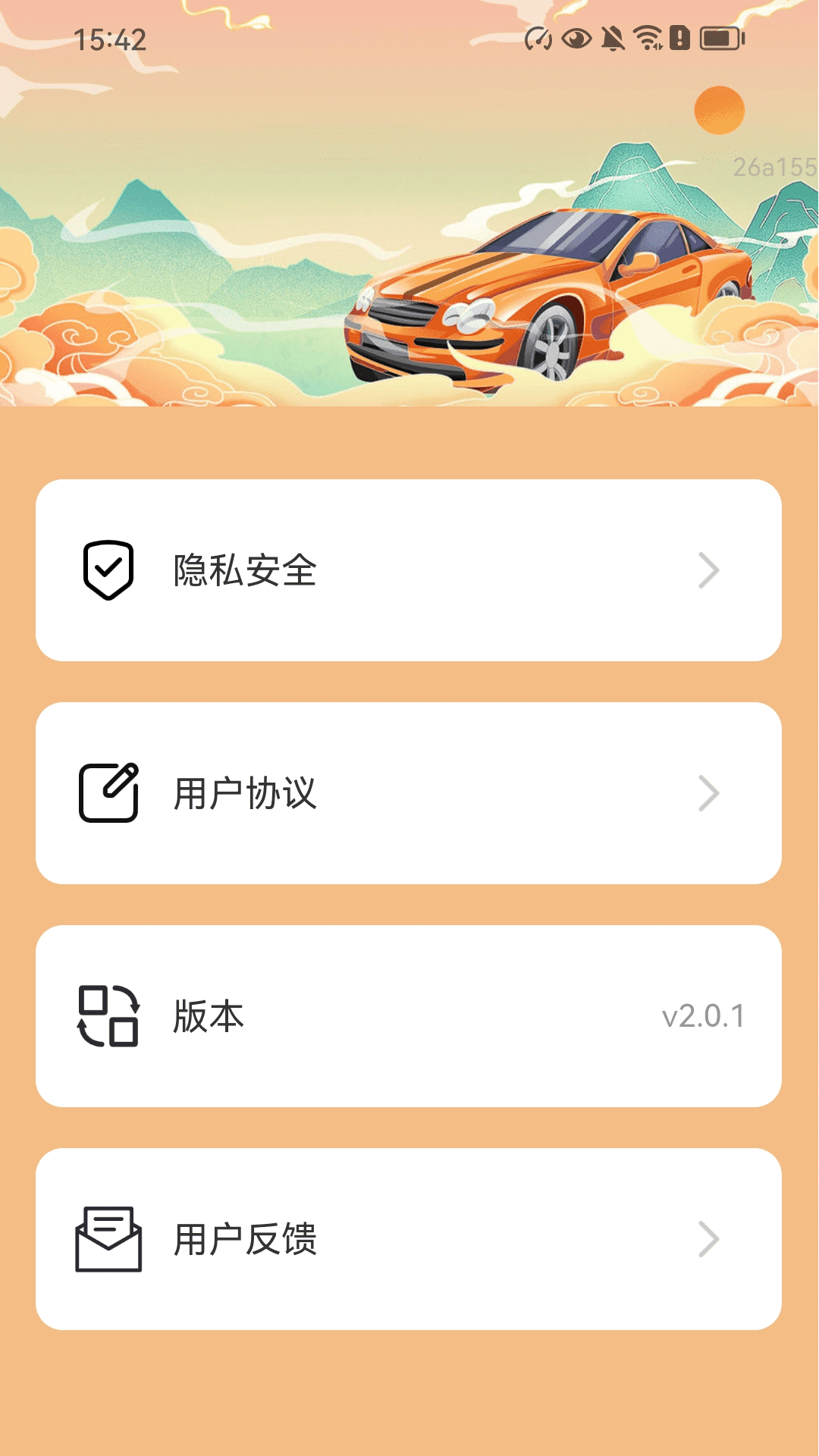Viewport: 819px width, 1456px height.
Task: Click the 版本 row
Action: click(x=409, y=1017)
